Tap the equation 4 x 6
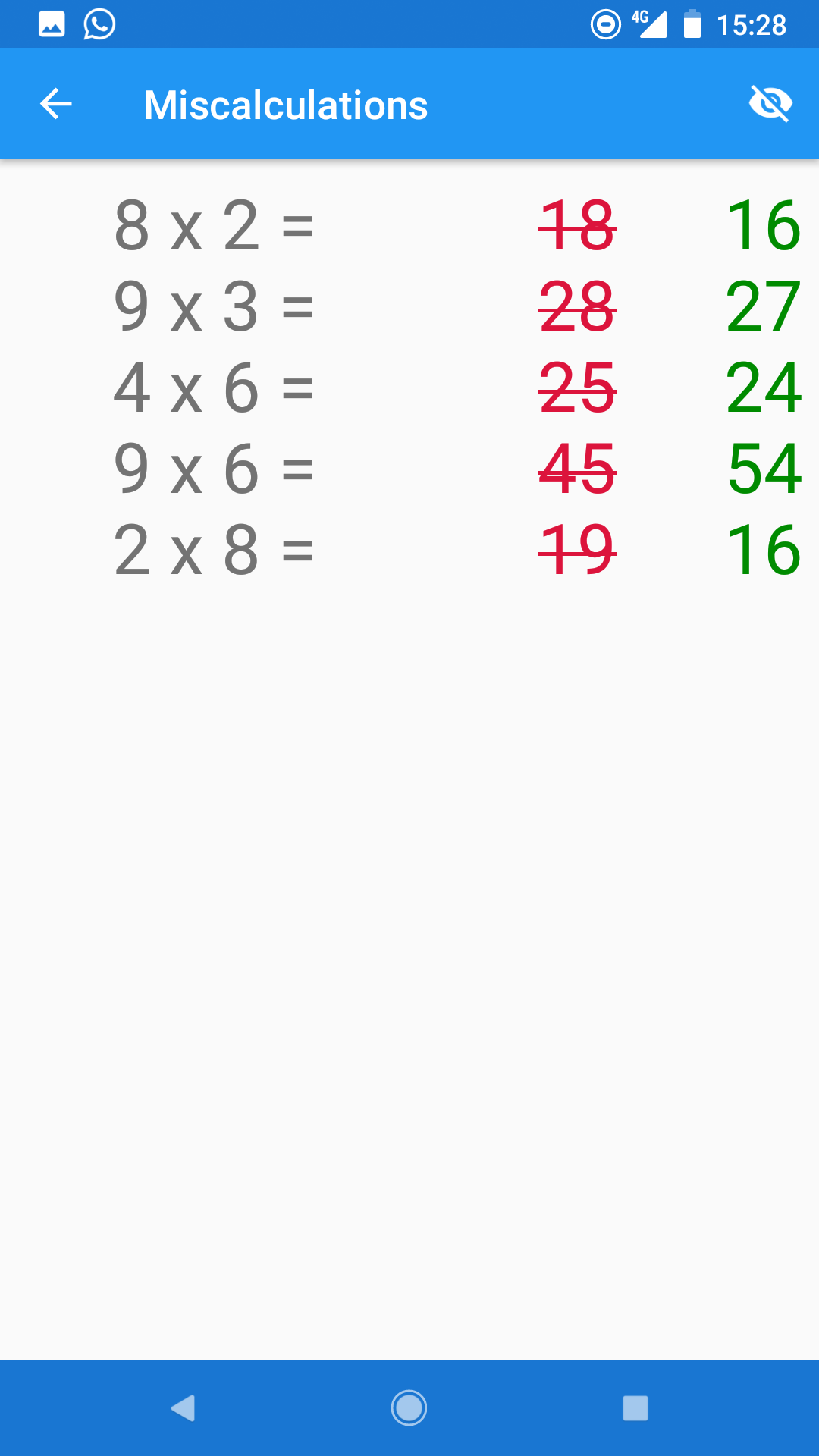Image resolution: width=819 pixels, height=1456 pixels. [215, 388]
